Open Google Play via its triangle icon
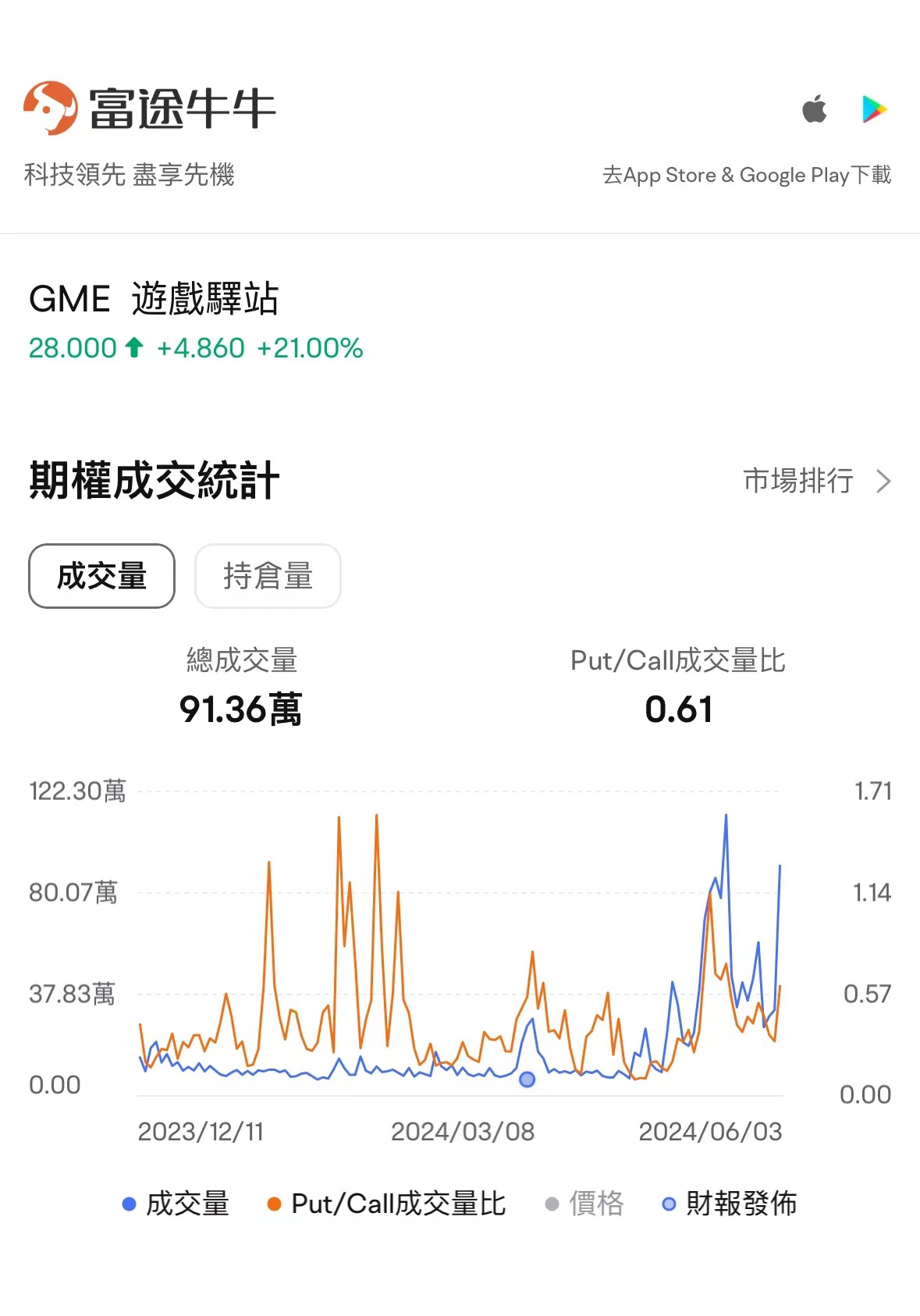The width and height of the screenshot is (920, 1316). click(x=874, y=110)
